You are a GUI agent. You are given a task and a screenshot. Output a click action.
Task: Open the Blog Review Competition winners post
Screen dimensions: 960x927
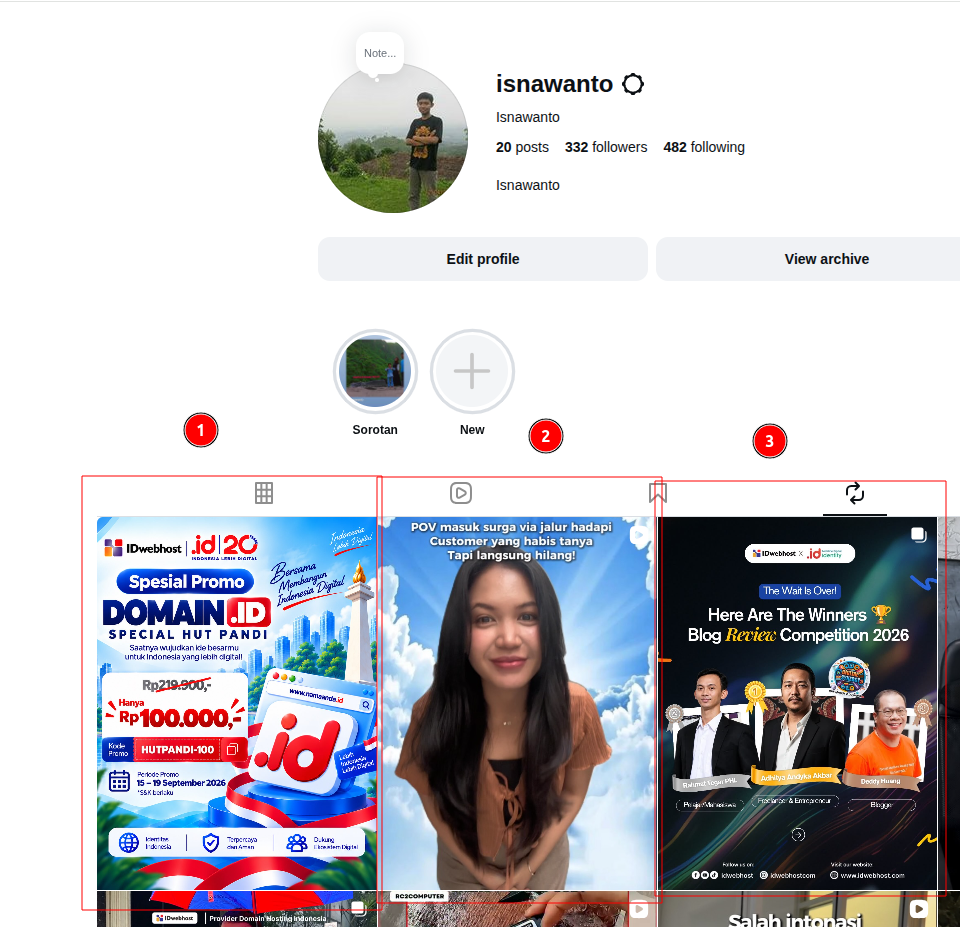(797, 704)
